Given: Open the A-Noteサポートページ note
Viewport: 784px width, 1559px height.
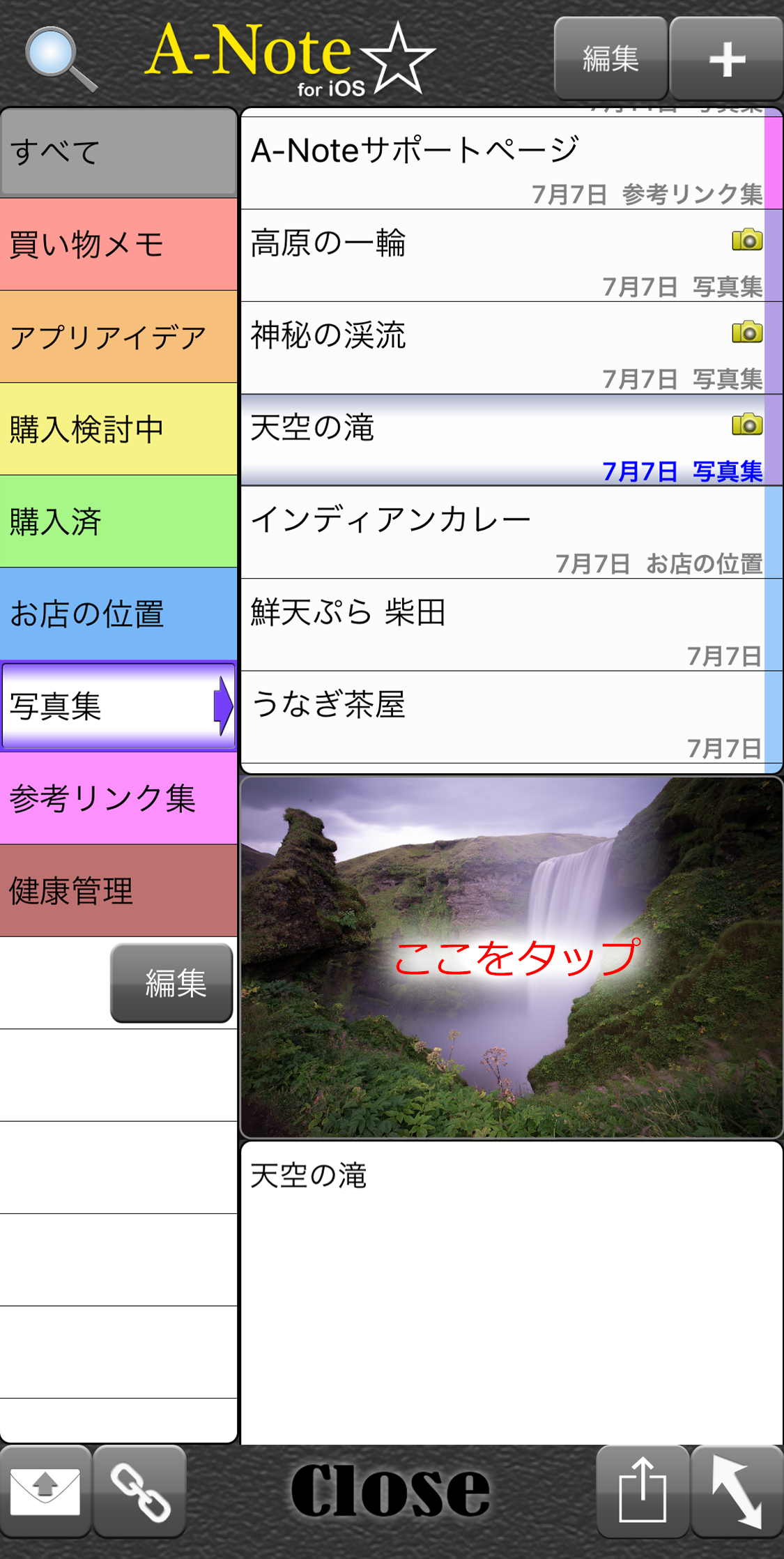Looking at the screenshot, I should pyautogui.click(x=502, y=163).
